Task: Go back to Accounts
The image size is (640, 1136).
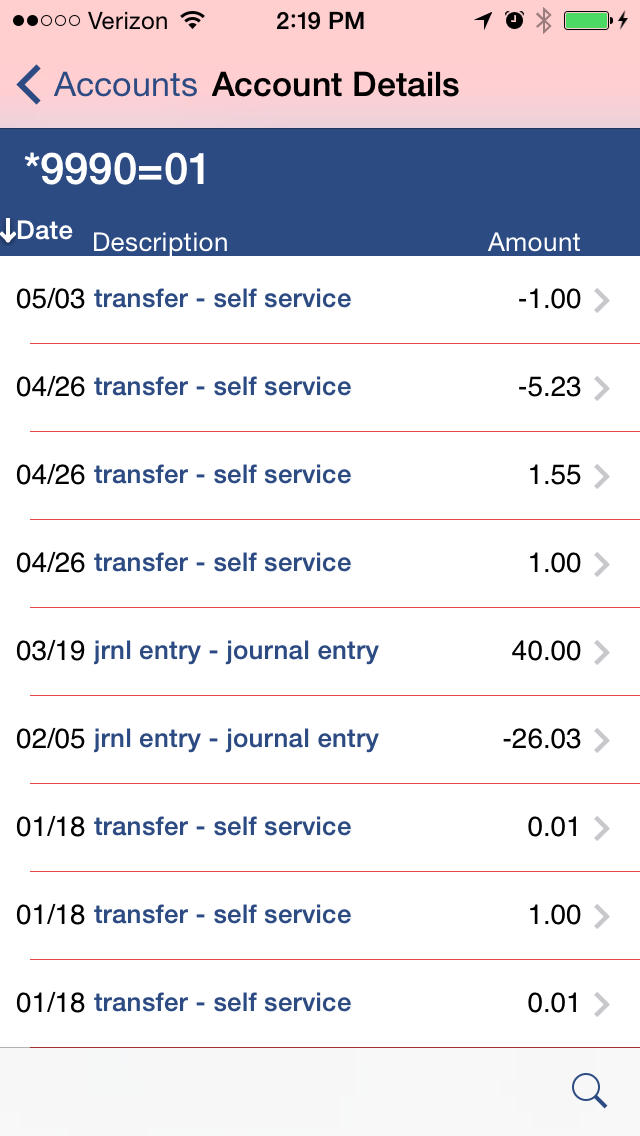Action: click(107, 85)
